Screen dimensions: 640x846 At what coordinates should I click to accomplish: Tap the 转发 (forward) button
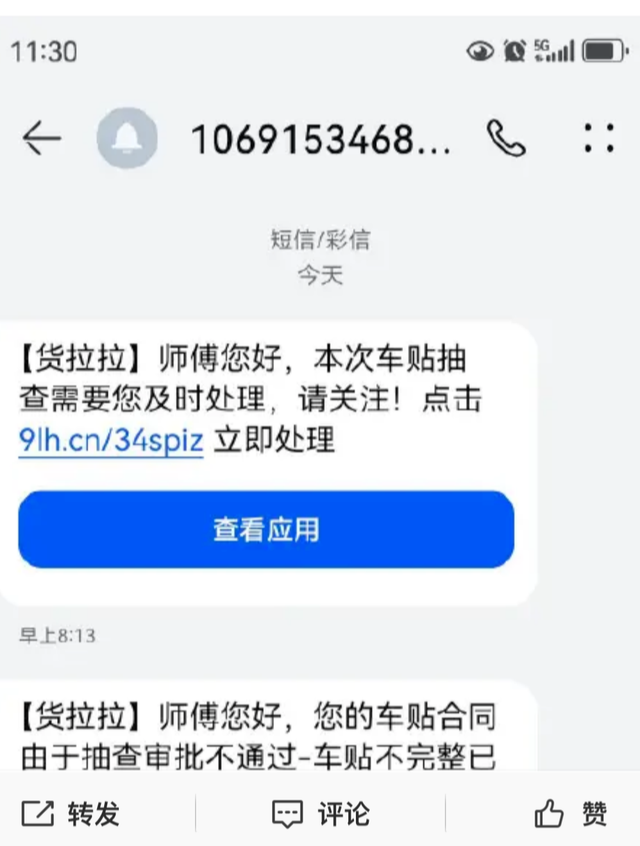70,814
